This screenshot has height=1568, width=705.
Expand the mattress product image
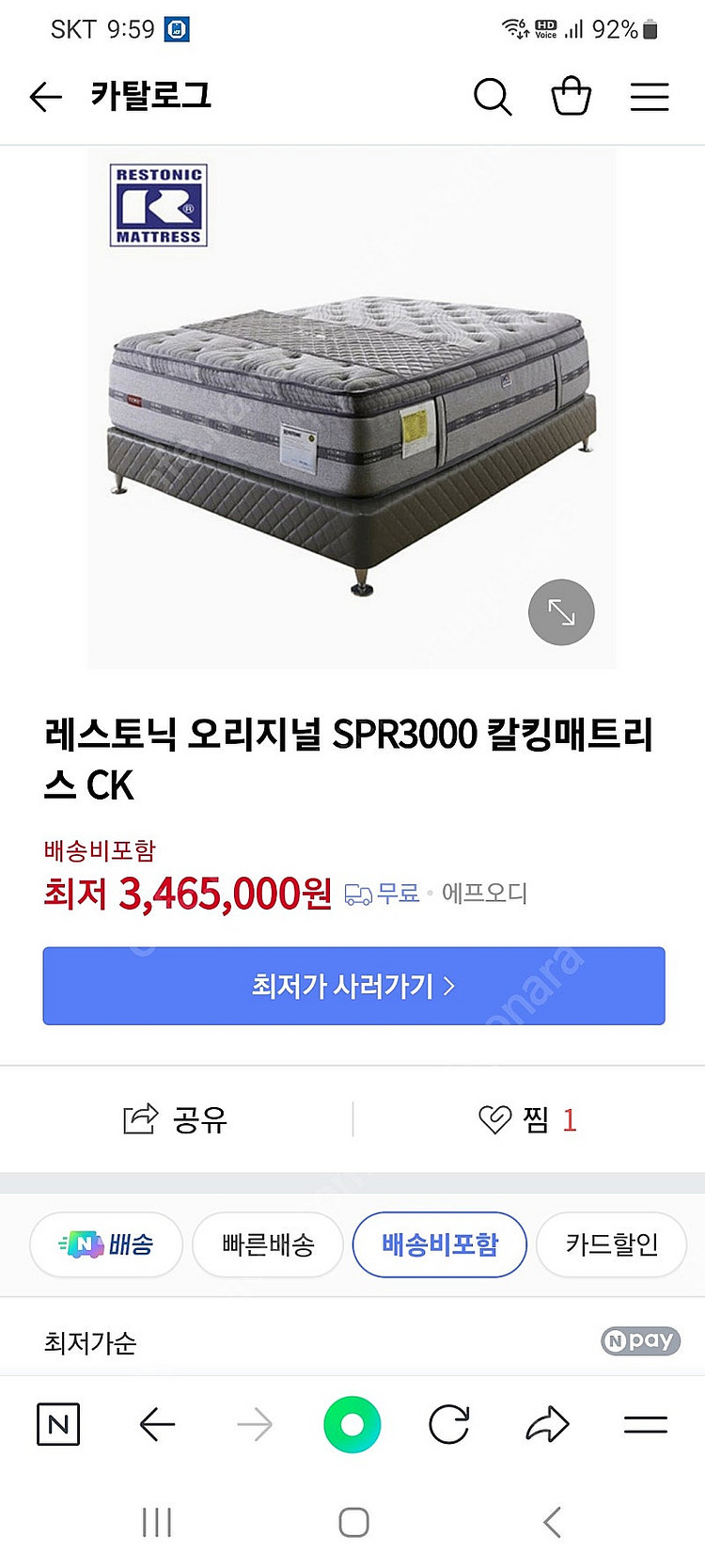click(561, 612)
